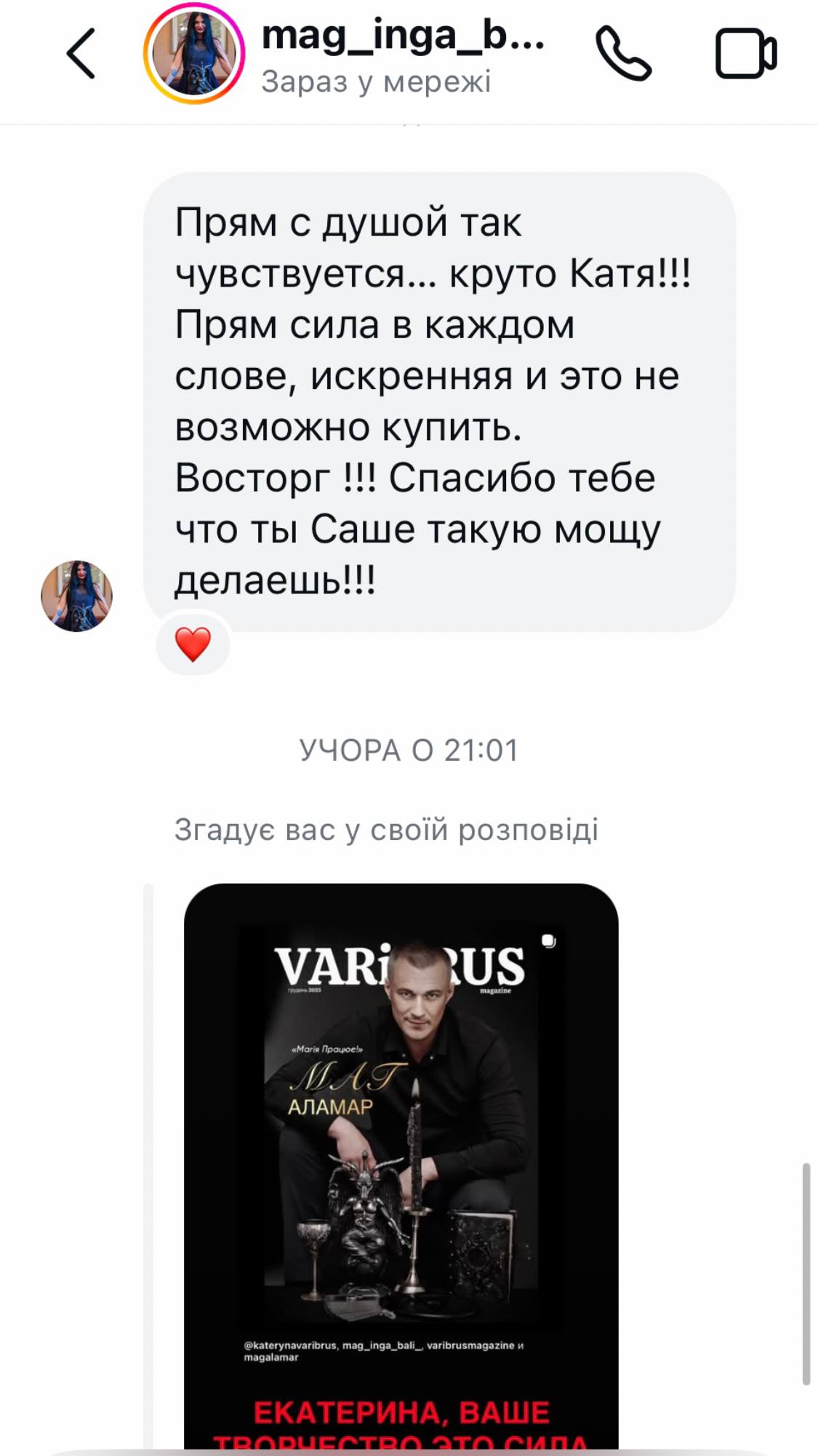Start a voice call with mag_inga_b
This screenshot has height=1456, width=818.
[623, 53]
